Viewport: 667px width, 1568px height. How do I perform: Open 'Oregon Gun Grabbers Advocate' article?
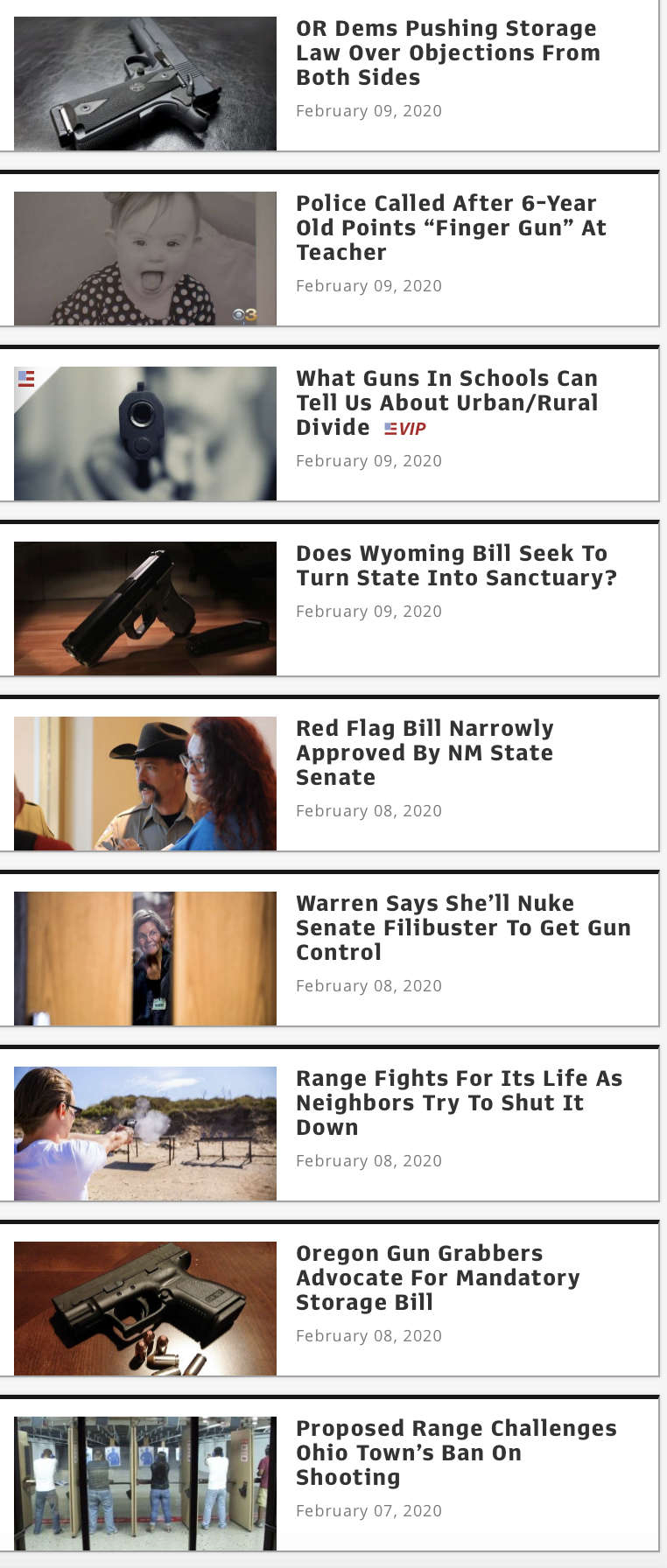(438, 1278)
